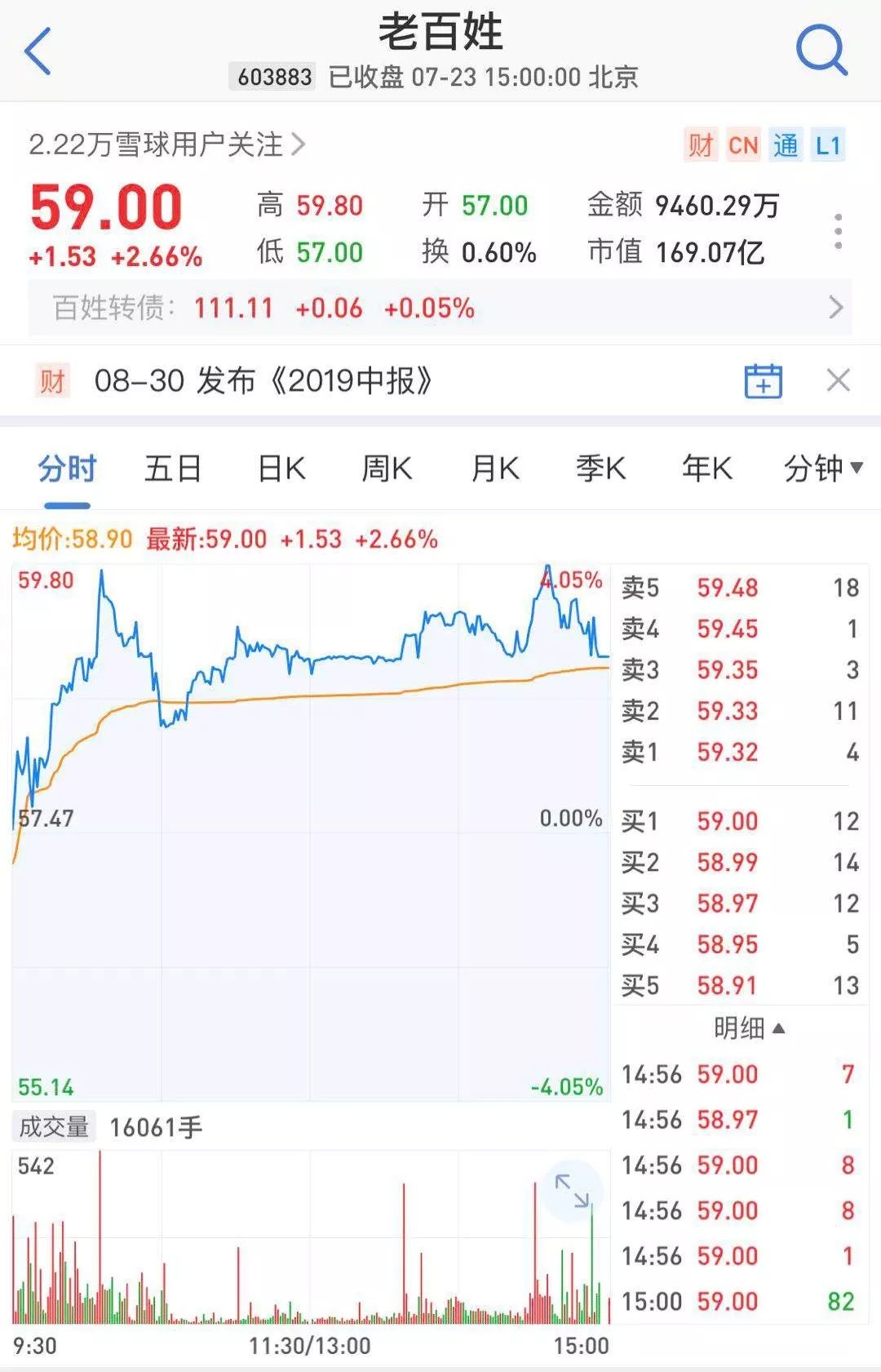Expand the chart to full screen

click(572, 1191)
